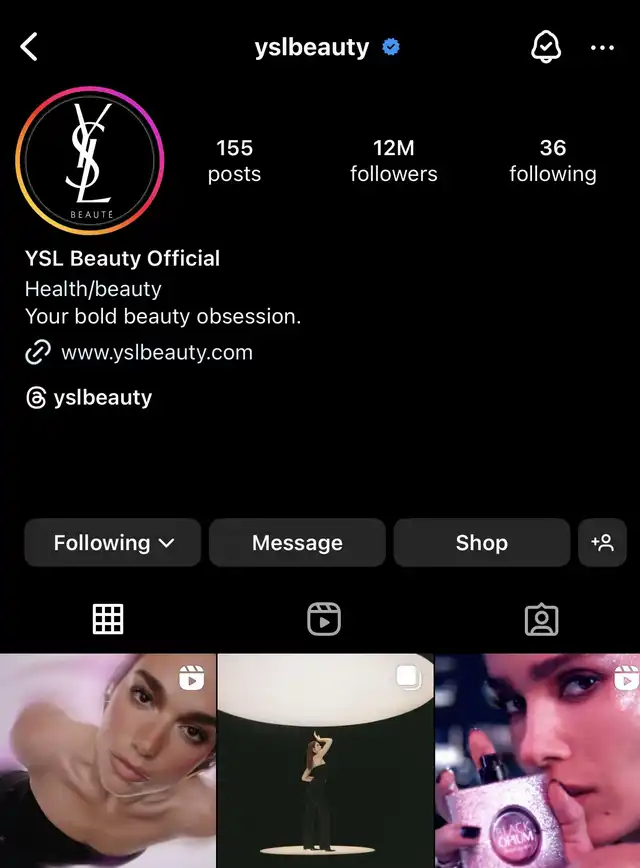Message YSL Beauty Official
Screen dimensions: 640x868
pyautogui.click(x=297, y=543)
